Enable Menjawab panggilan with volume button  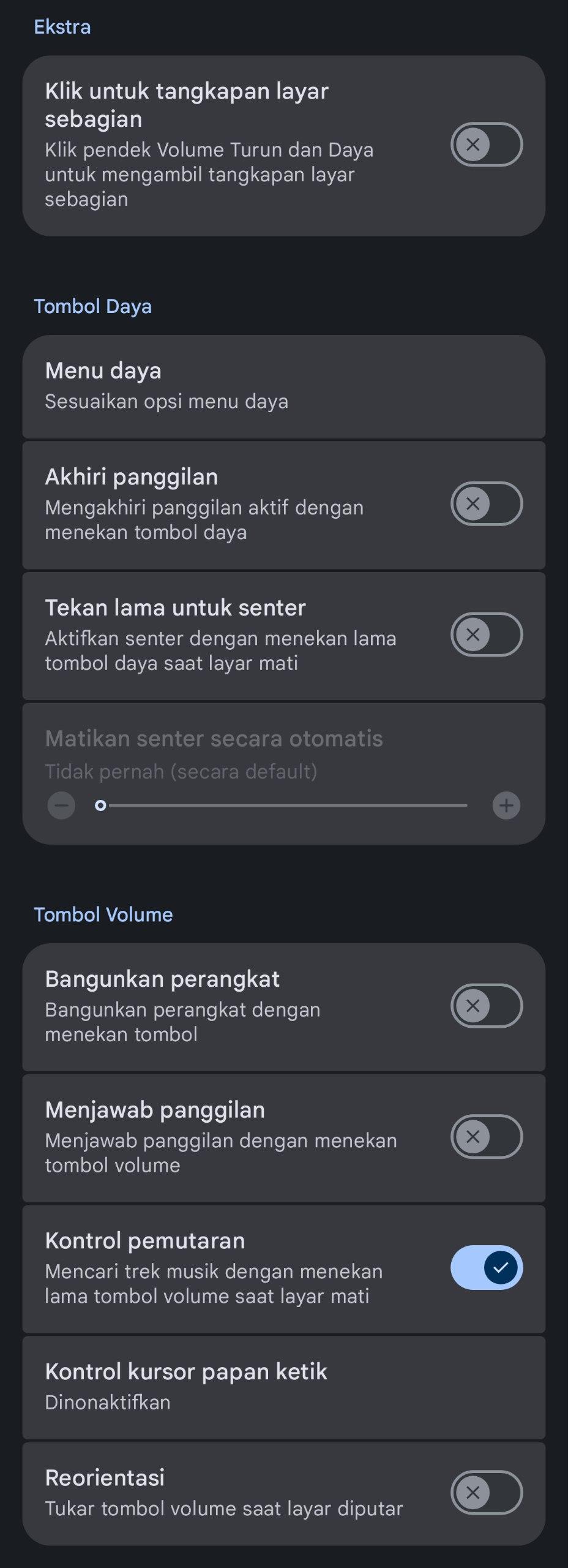coord(486,1136)
